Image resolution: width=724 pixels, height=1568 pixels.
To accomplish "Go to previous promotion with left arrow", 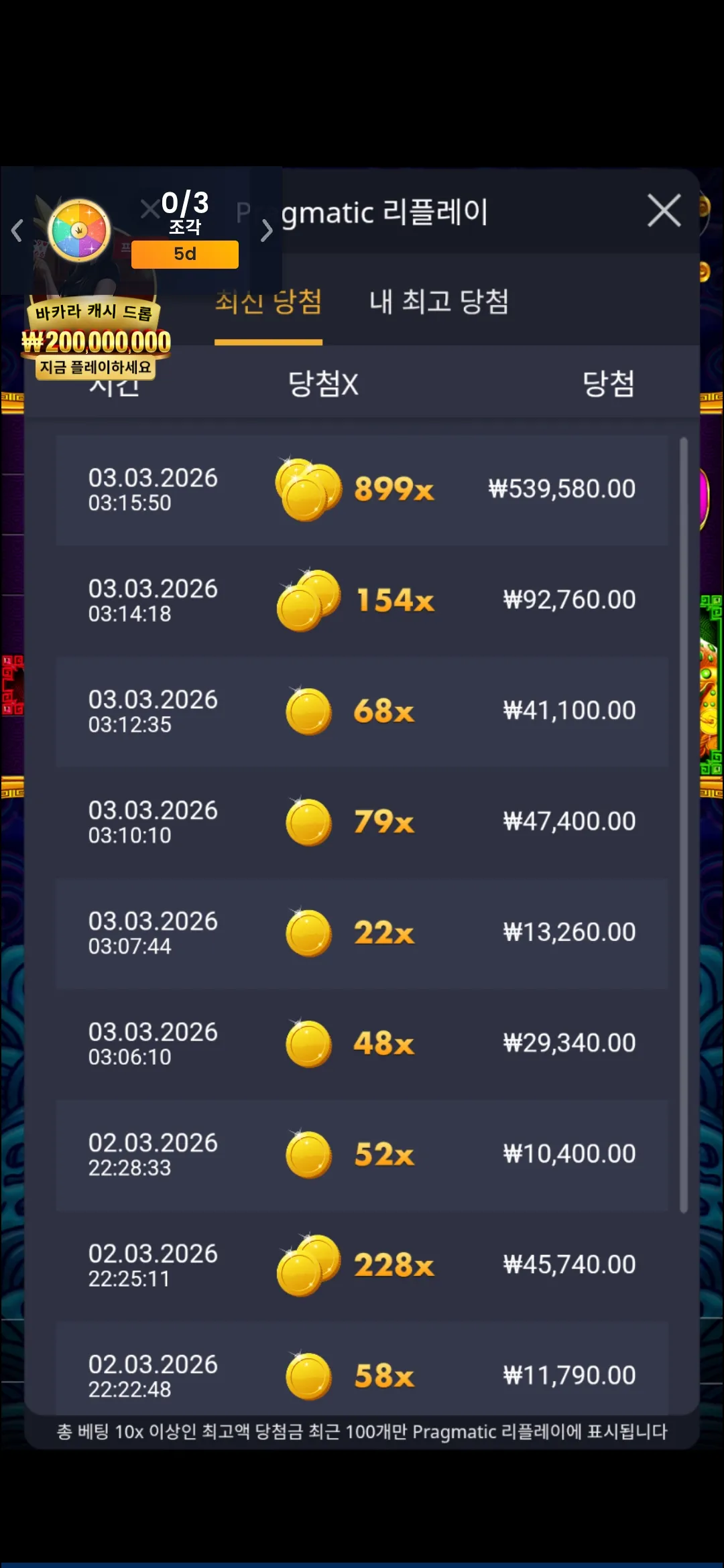I will [x=17, y=231].
